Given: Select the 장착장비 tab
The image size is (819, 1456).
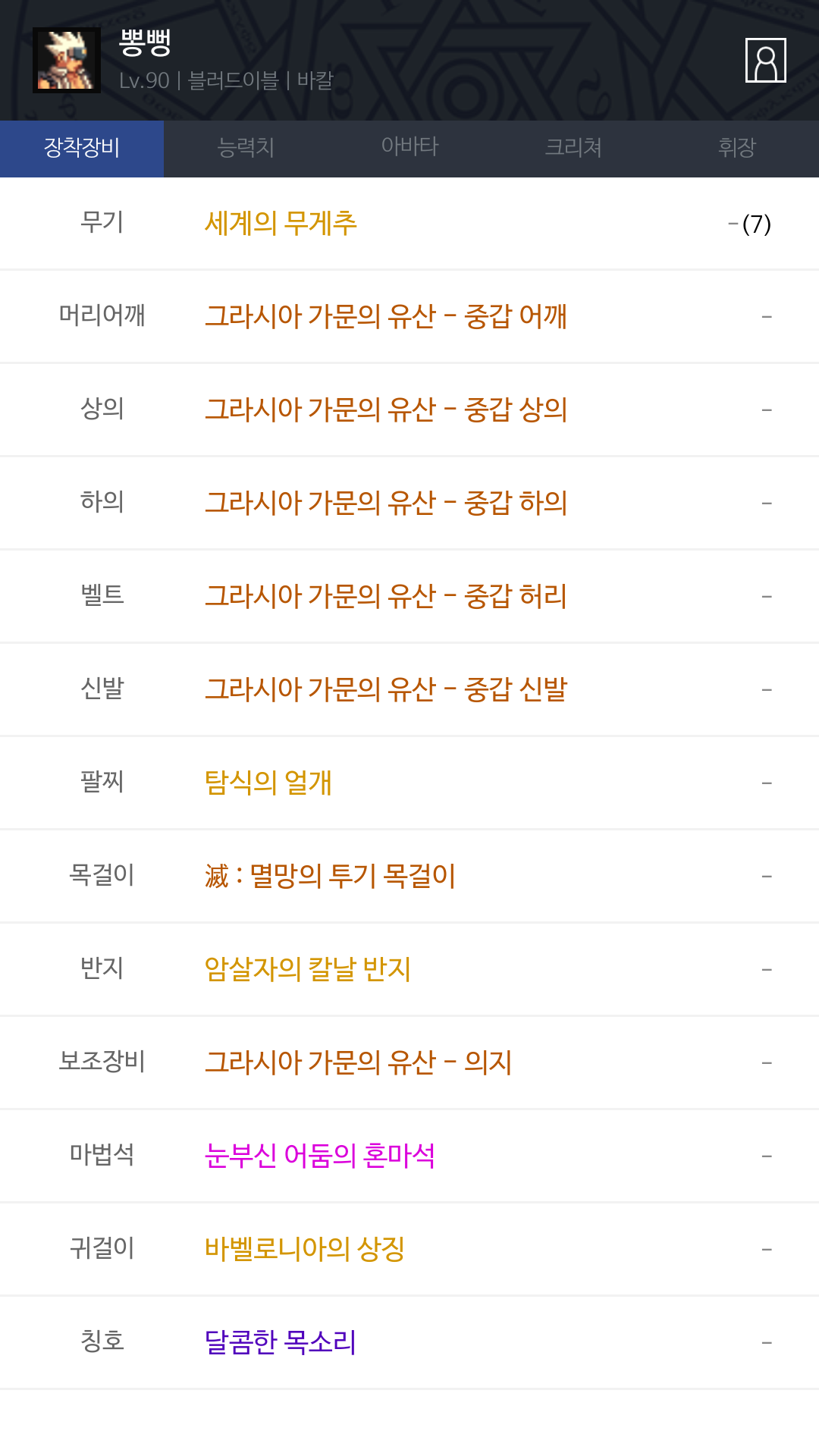Looking at the screenshot, I should [x=82, y=148].
